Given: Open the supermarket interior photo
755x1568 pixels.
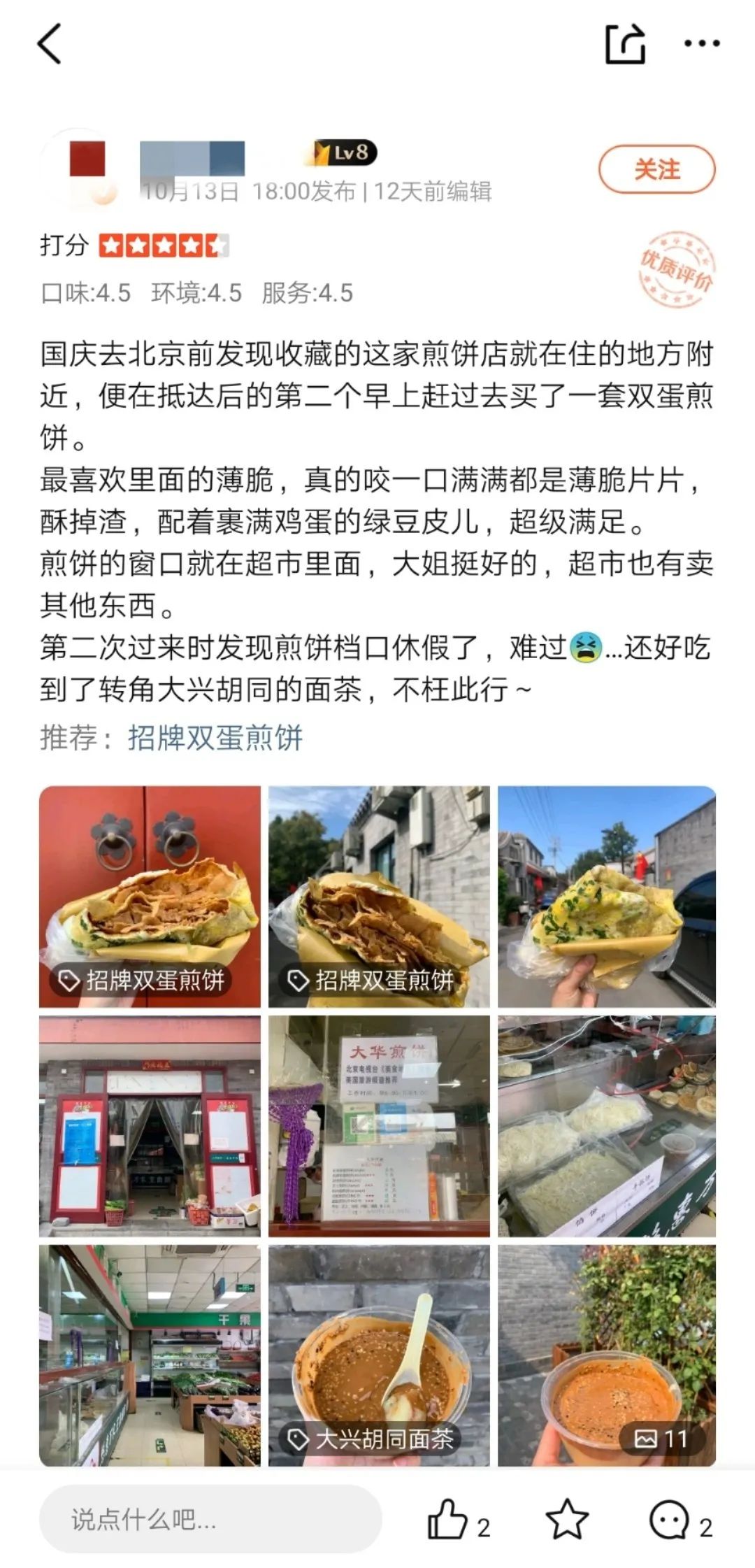Looking at the screenshot, I should tap(150, 1355).
